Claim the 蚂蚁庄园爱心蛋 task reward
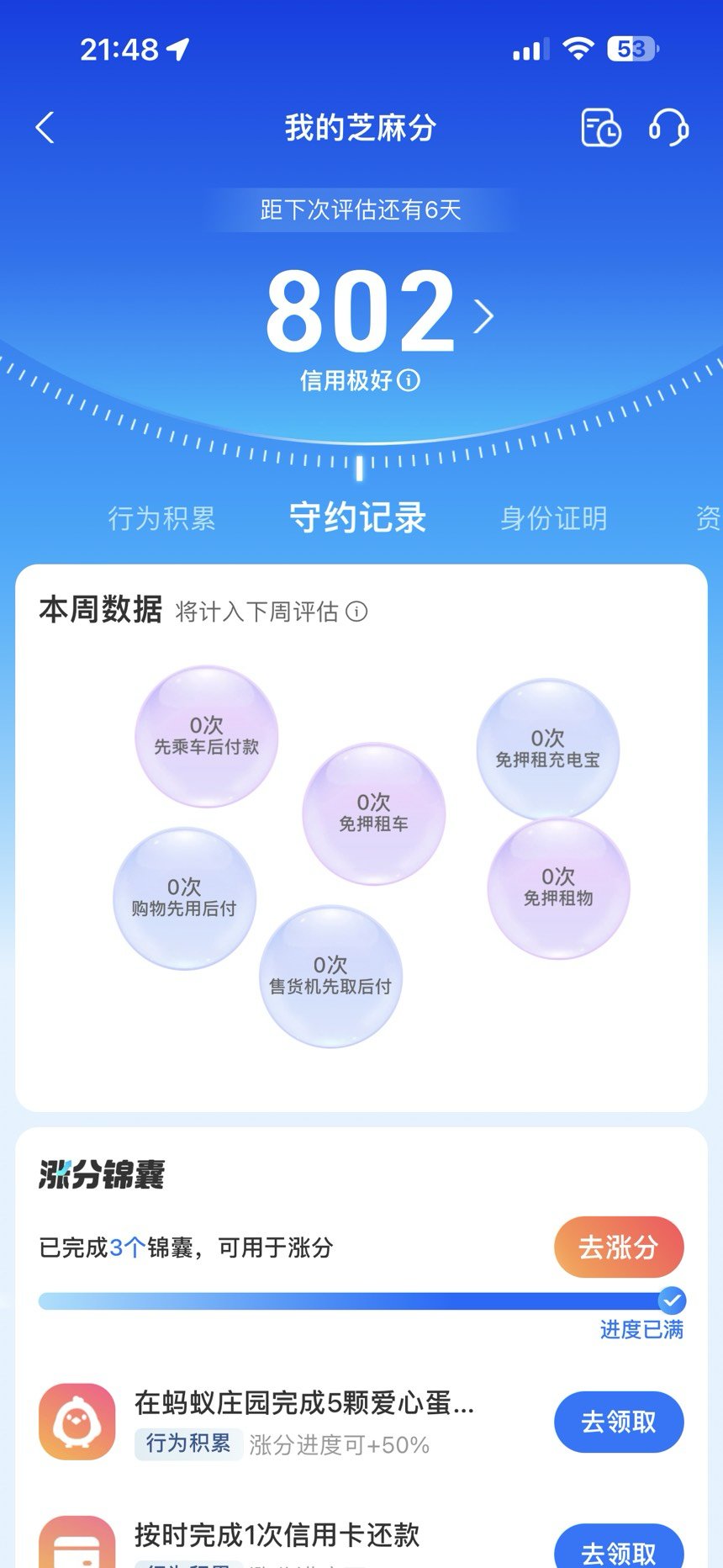Image resolution: width=723 pixels, height=1568 pixels. [x=618, y=1422]
